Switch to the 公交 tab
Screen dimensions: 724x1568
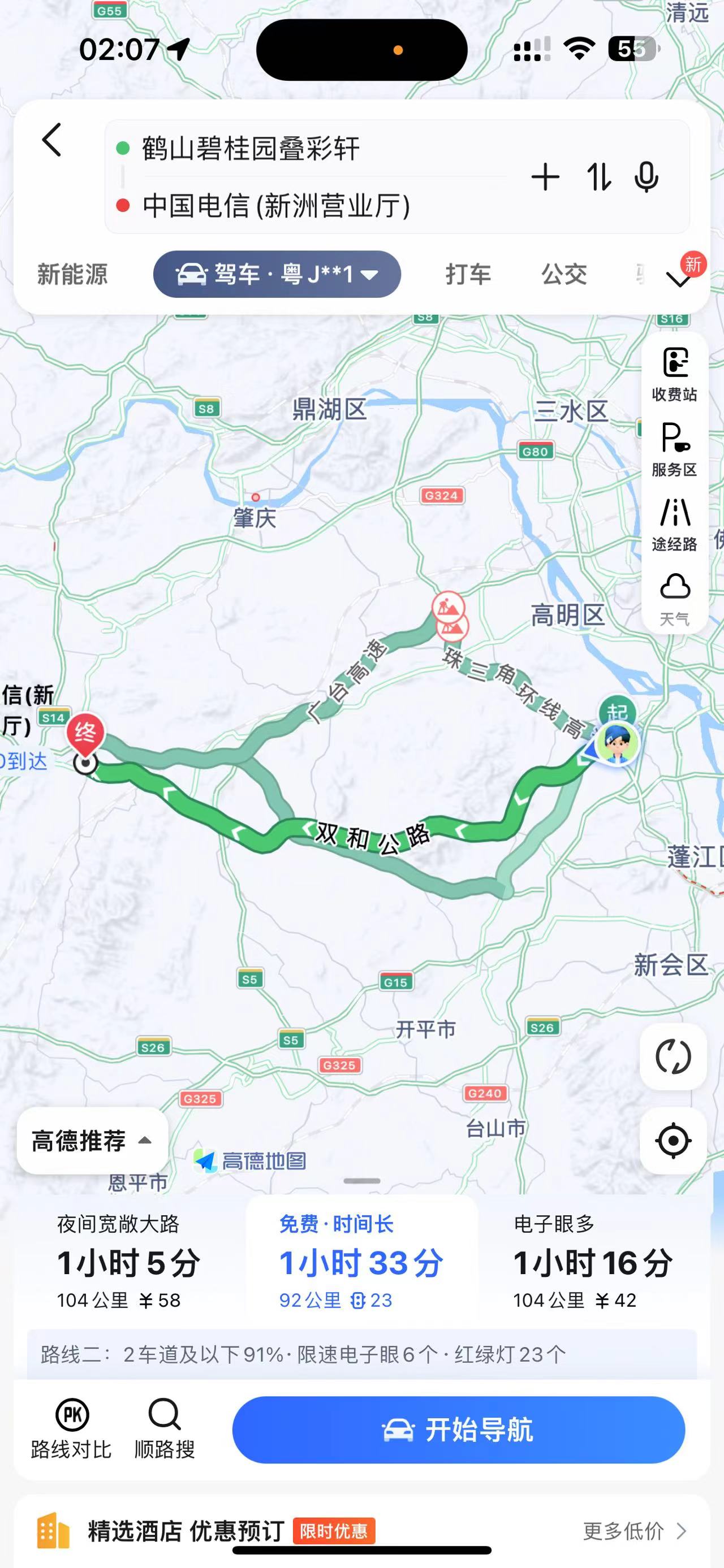(x=564, y=274)
